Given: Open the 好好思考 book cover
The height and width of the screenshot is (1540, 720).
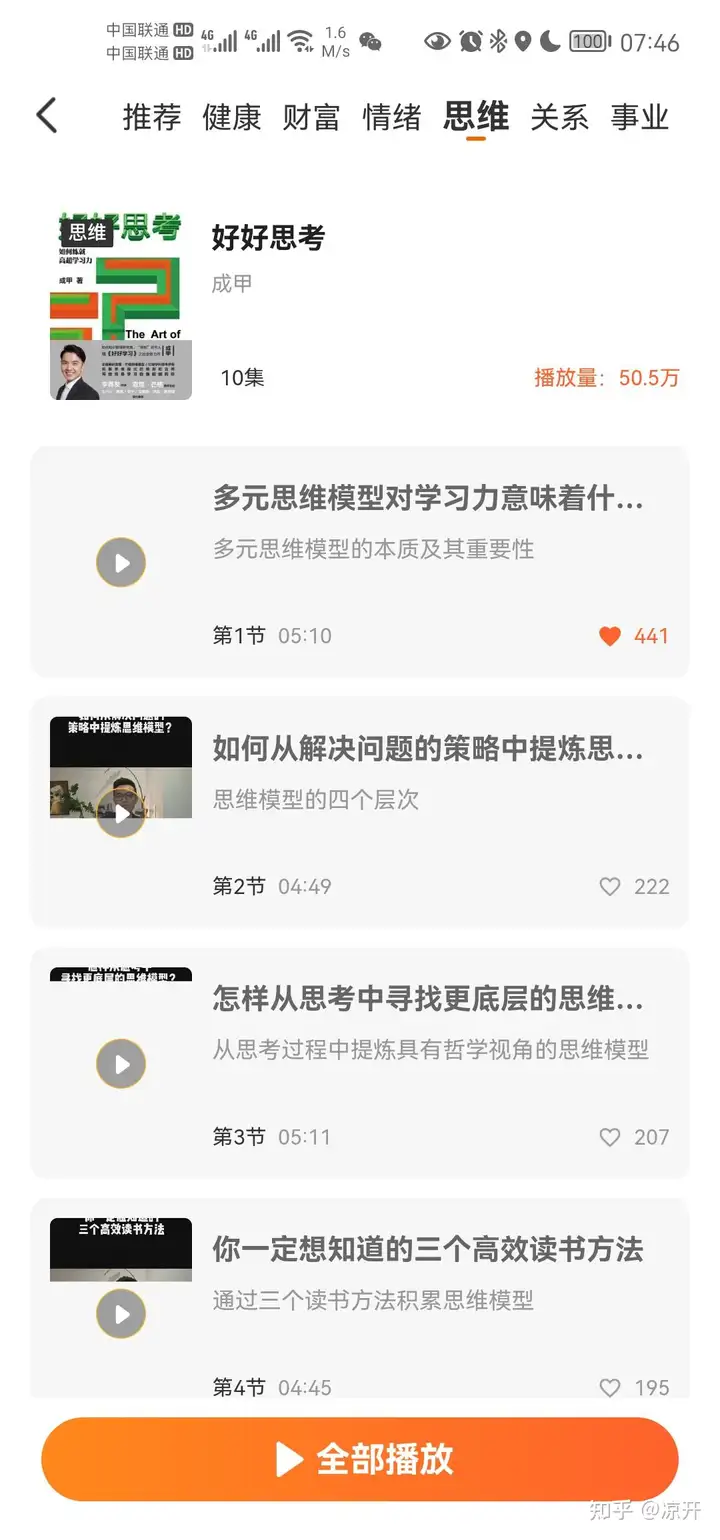Looking at the screenshot, I should click(120, 305).
